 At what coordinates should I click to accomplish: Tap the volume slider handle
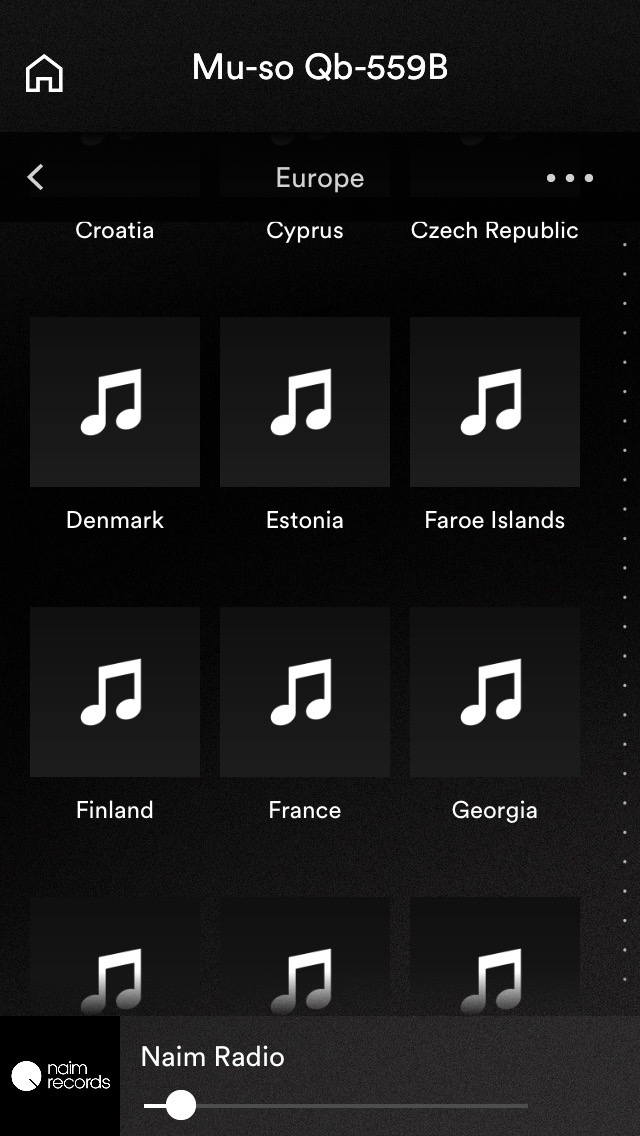pos(180,1106)
